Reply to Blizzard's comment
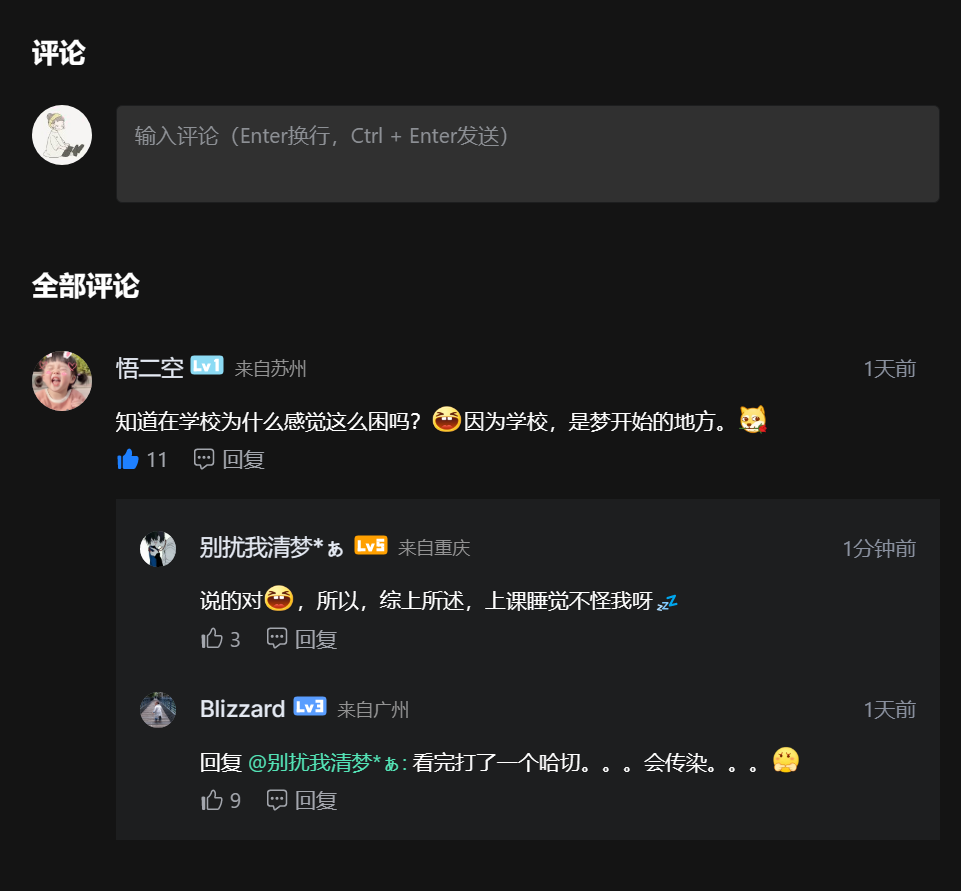Viewport: 961px width, 891px height. pos(302,800)
